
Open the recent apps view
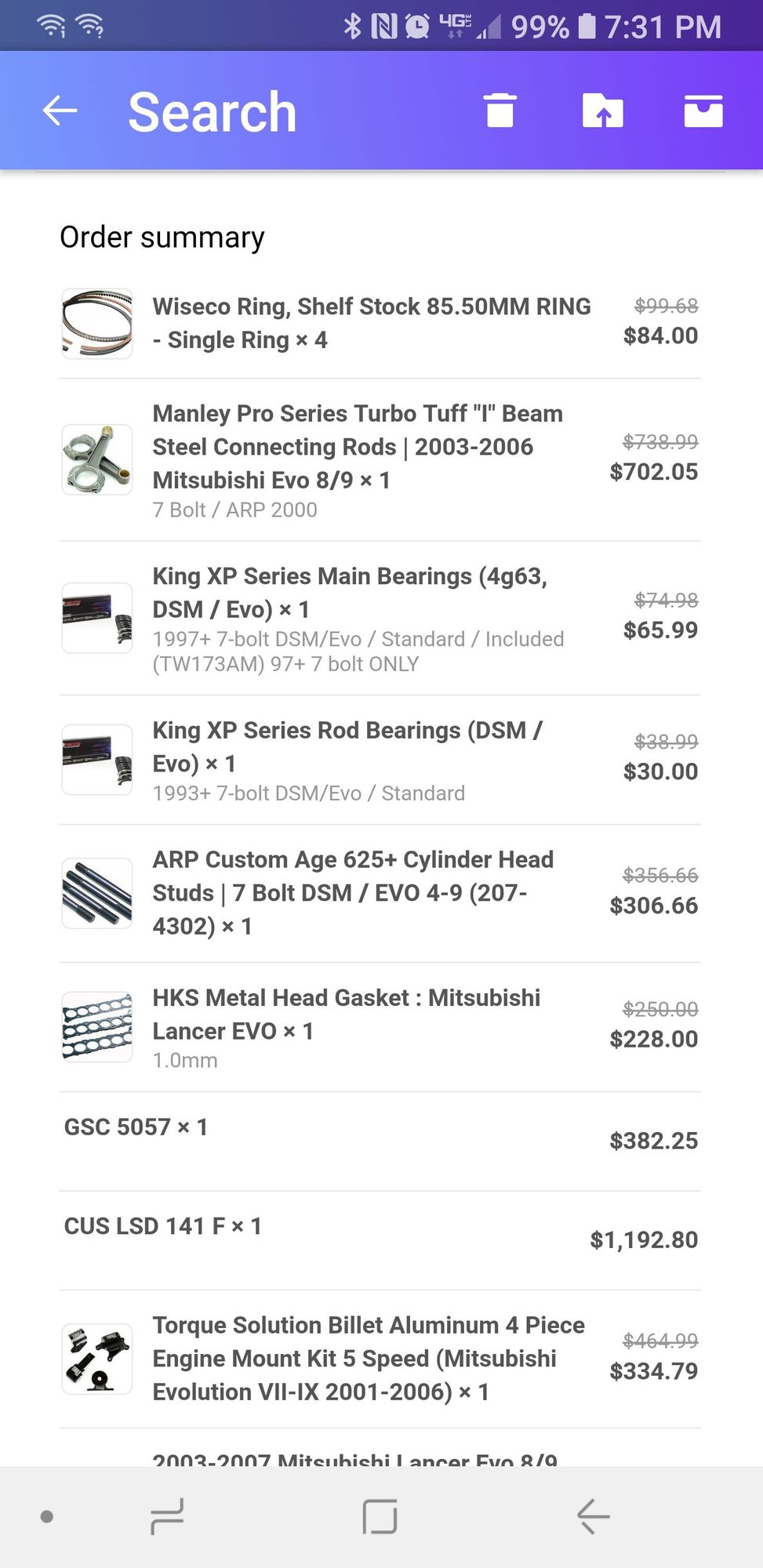click(167, 1516)
